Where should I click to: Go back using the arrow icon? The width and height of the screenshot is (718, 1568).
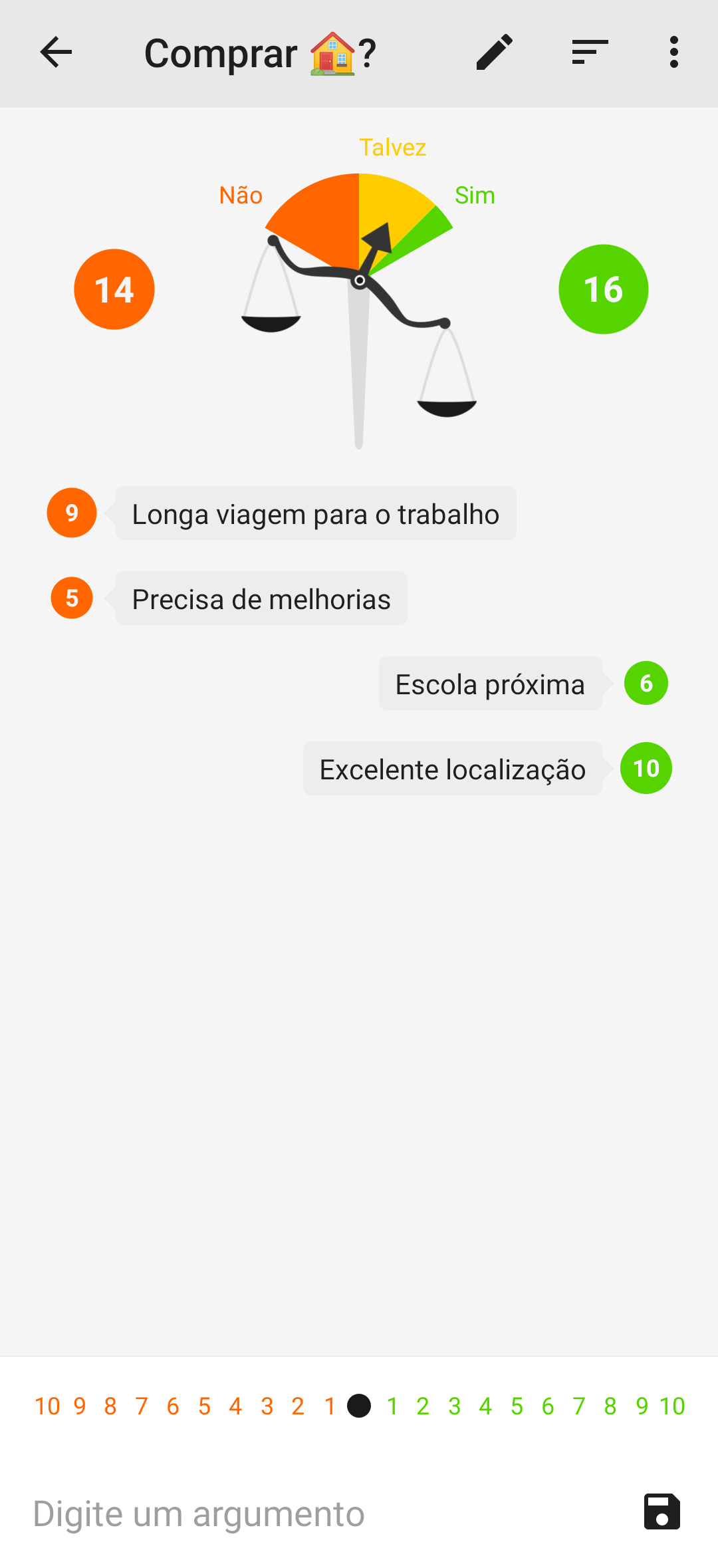(56, 53)
